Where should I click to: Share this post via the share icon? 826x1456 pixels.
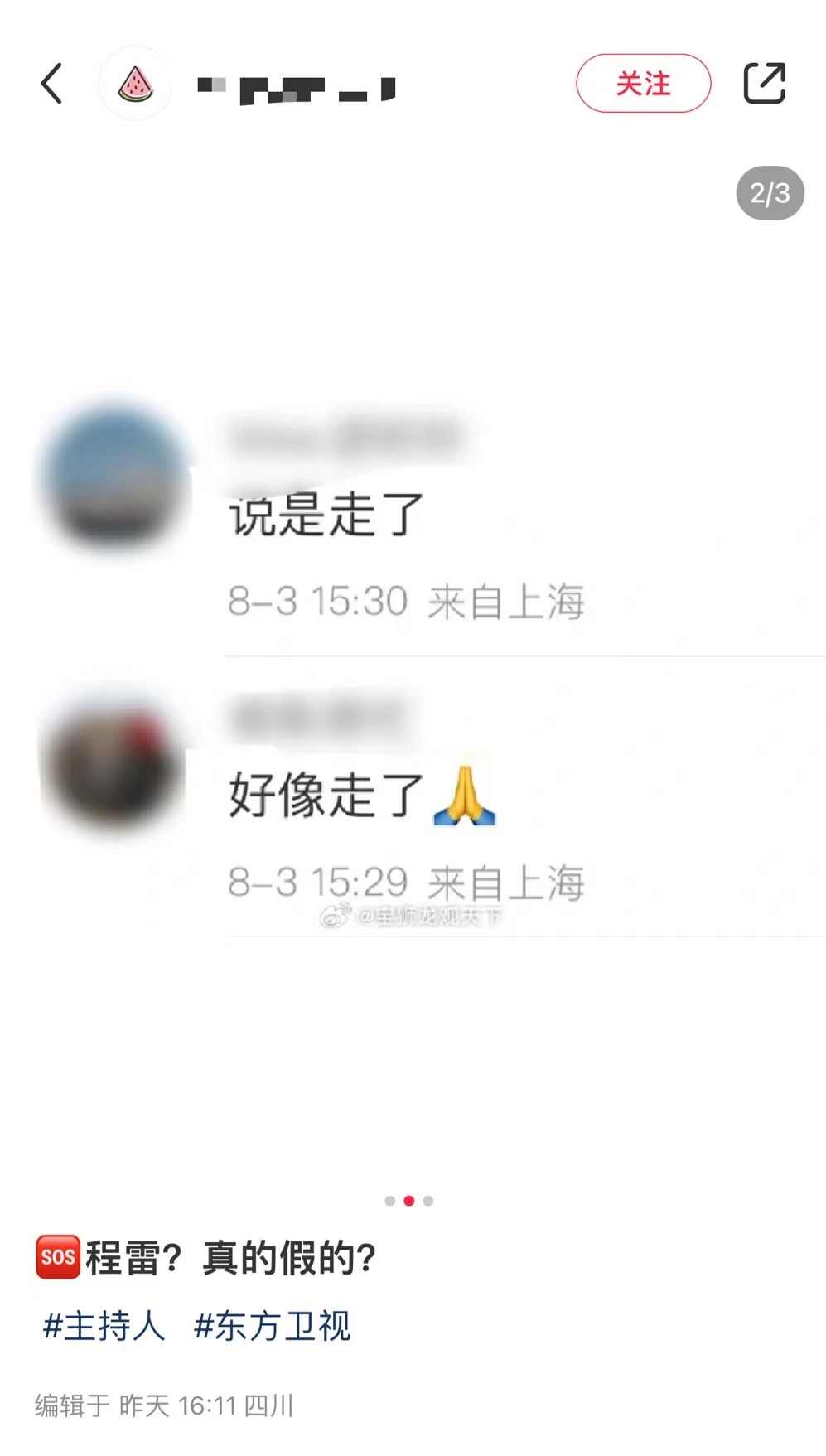point(763,84)
